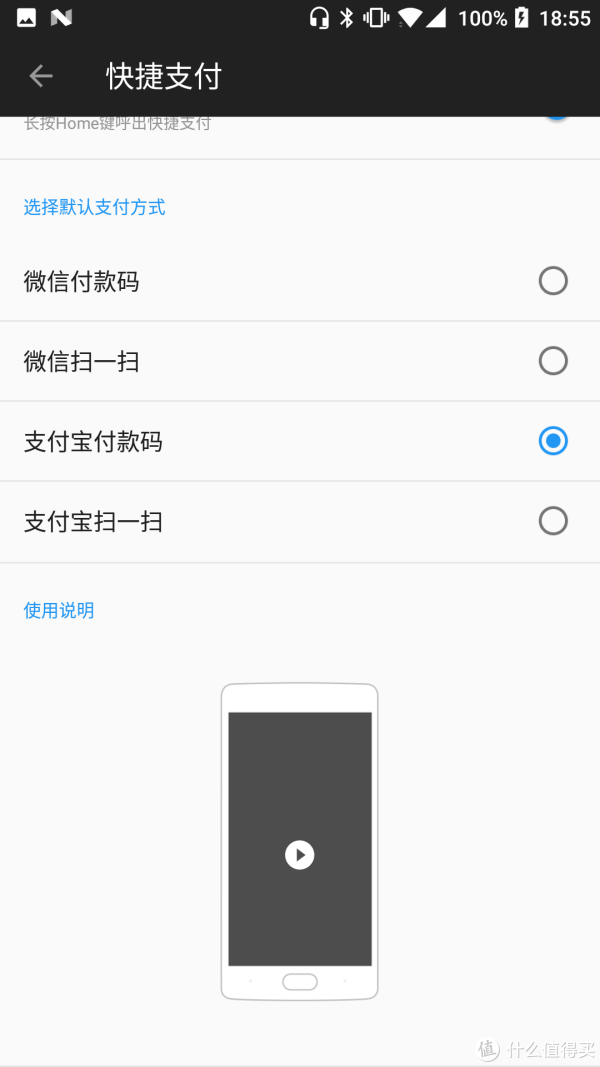Select 支付宝付款码 radio button

(552, 441)
